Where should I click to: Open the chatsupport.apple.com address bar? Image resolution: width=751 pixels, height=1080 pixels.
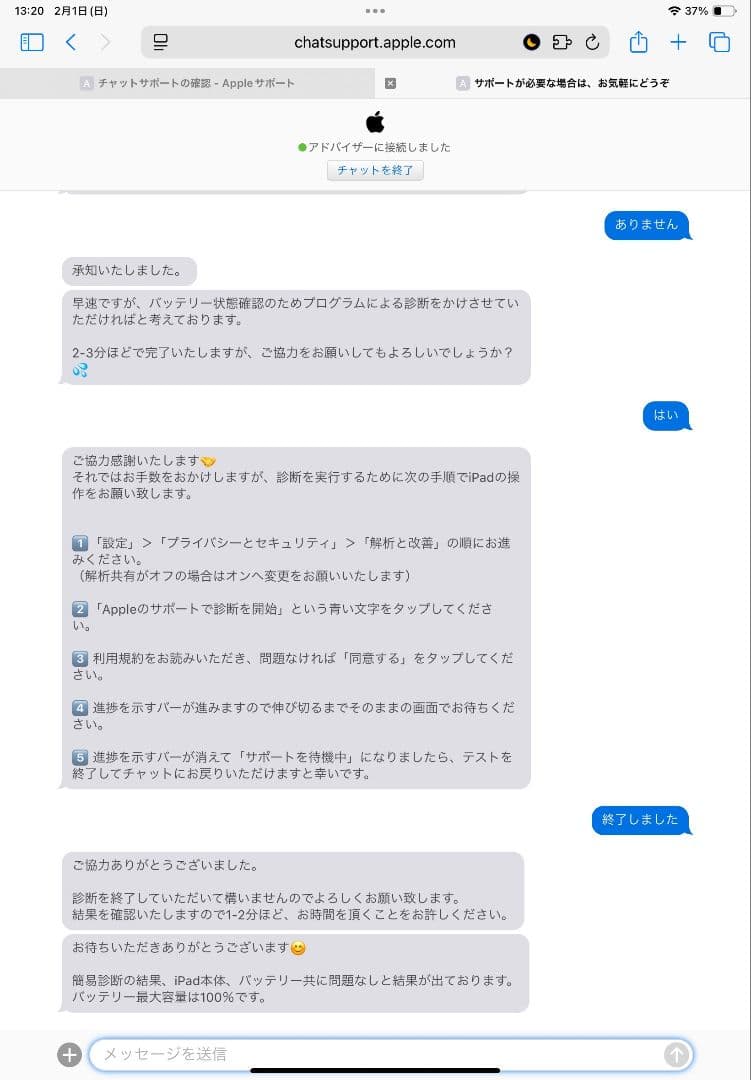(x=373, y=42)
